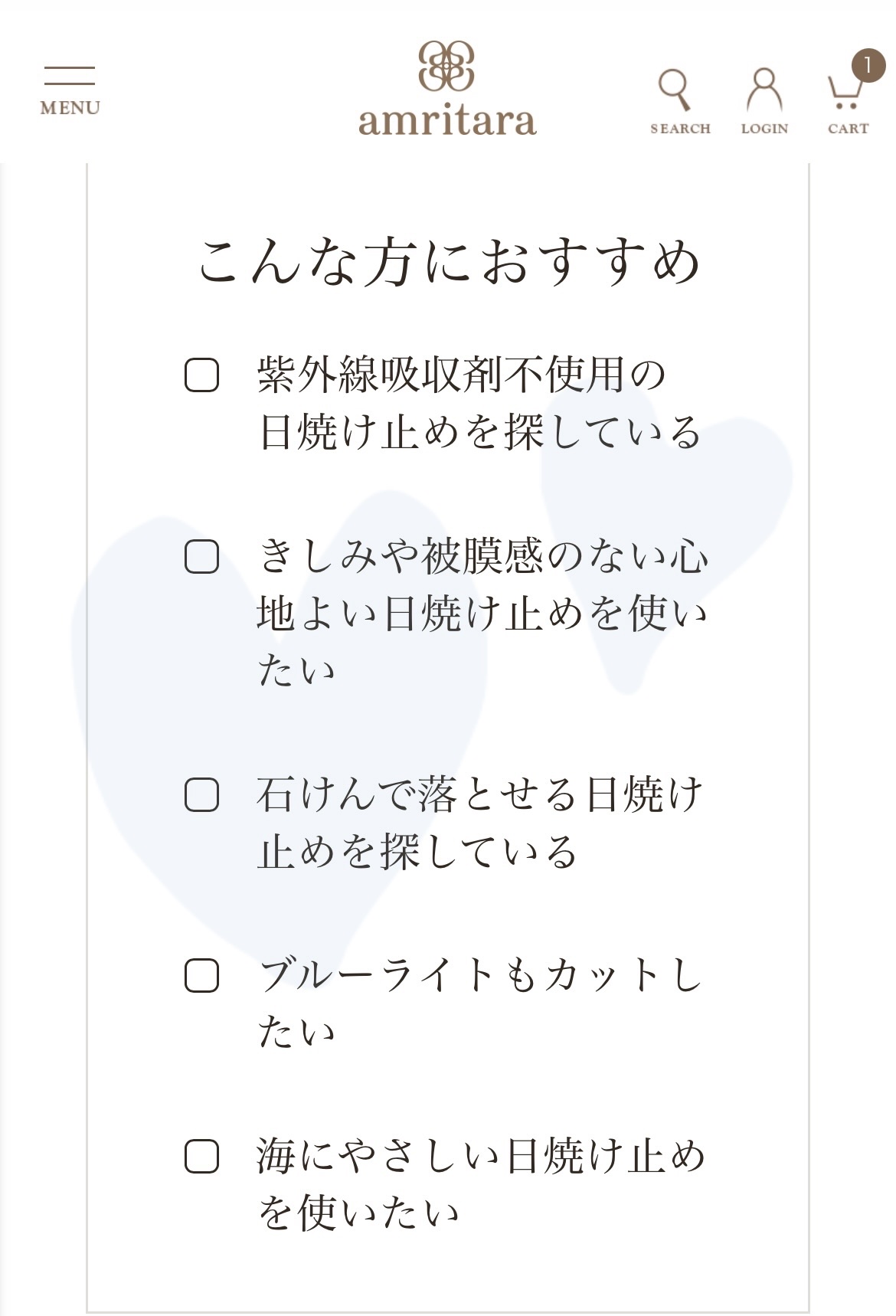The height and width of the screenshot is (1316, 896).
Task: Tick the 海にやさしい日焼け止め checkbox
Action: pyautogui.click(x=201, y=1157)
